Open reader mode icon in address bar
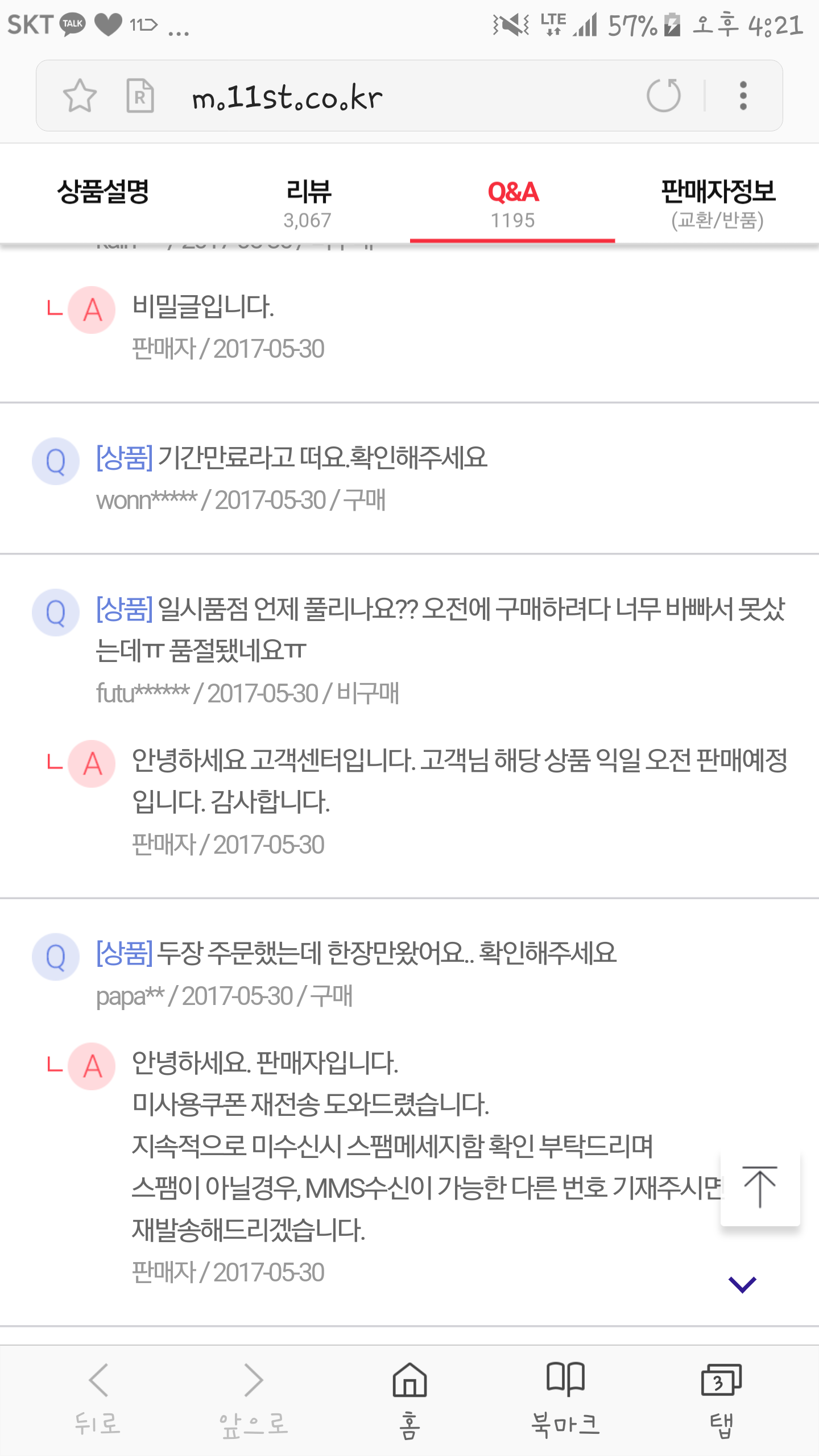 point(140,96)
